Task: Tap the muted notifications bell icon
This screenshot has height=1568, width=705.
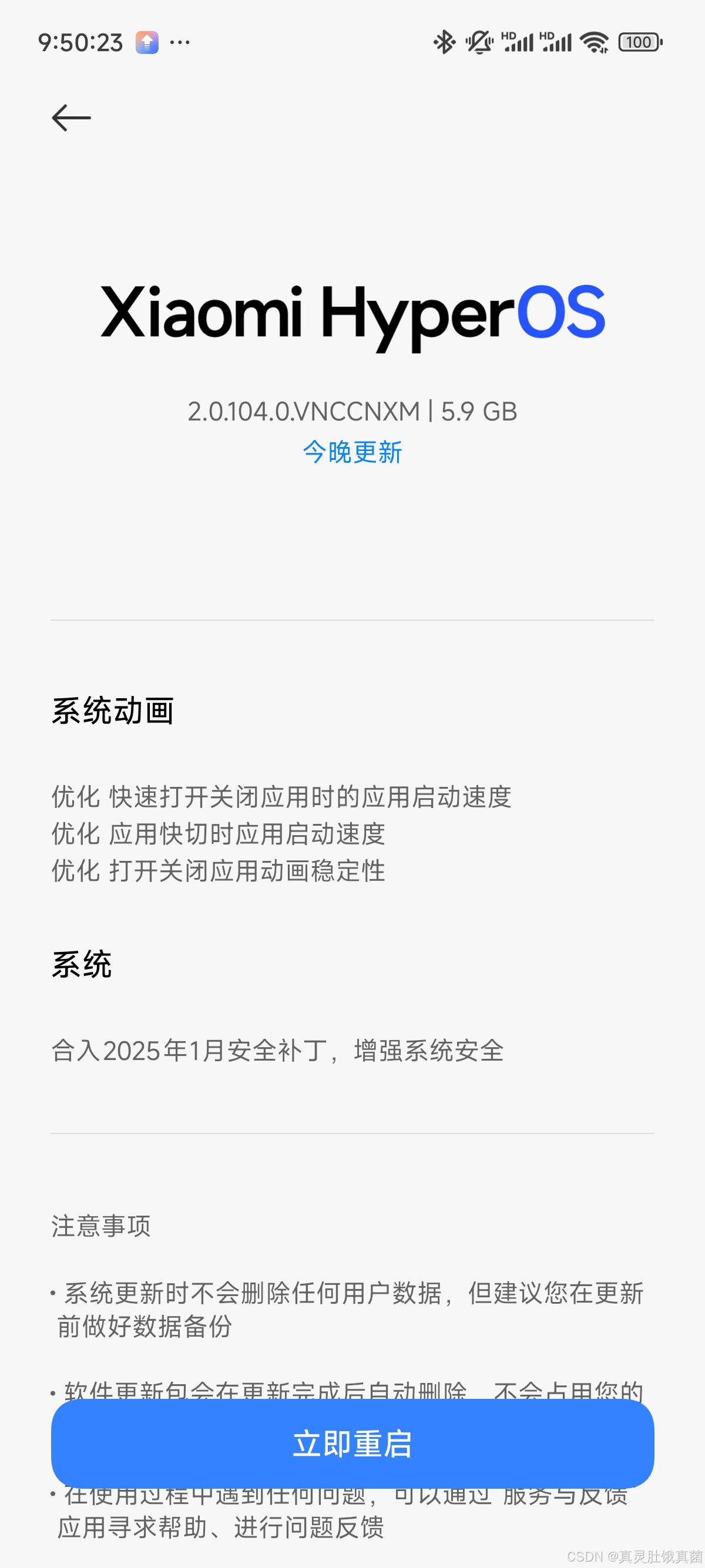Action: point(479,41)
